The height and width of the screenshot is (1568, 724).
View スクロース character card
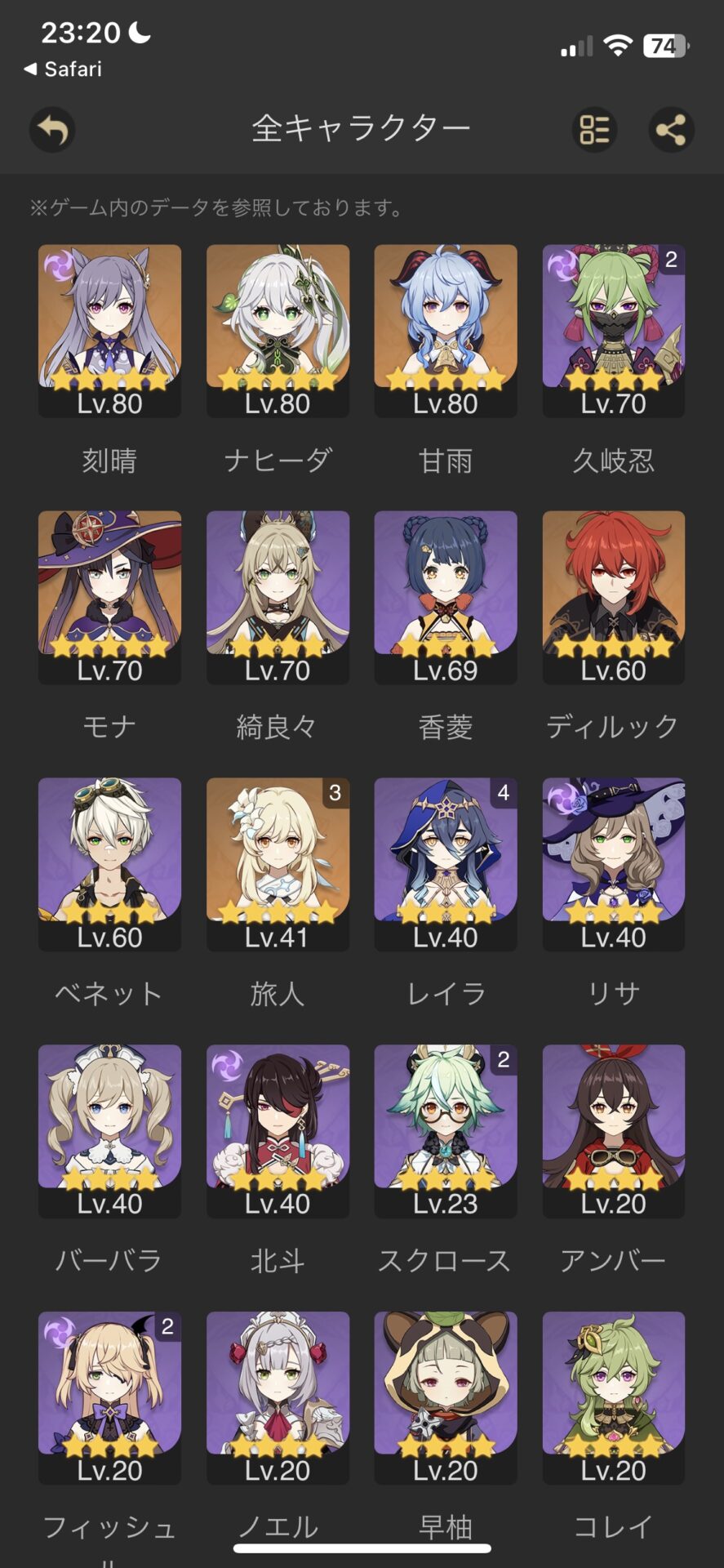[x=446, y=1131]
